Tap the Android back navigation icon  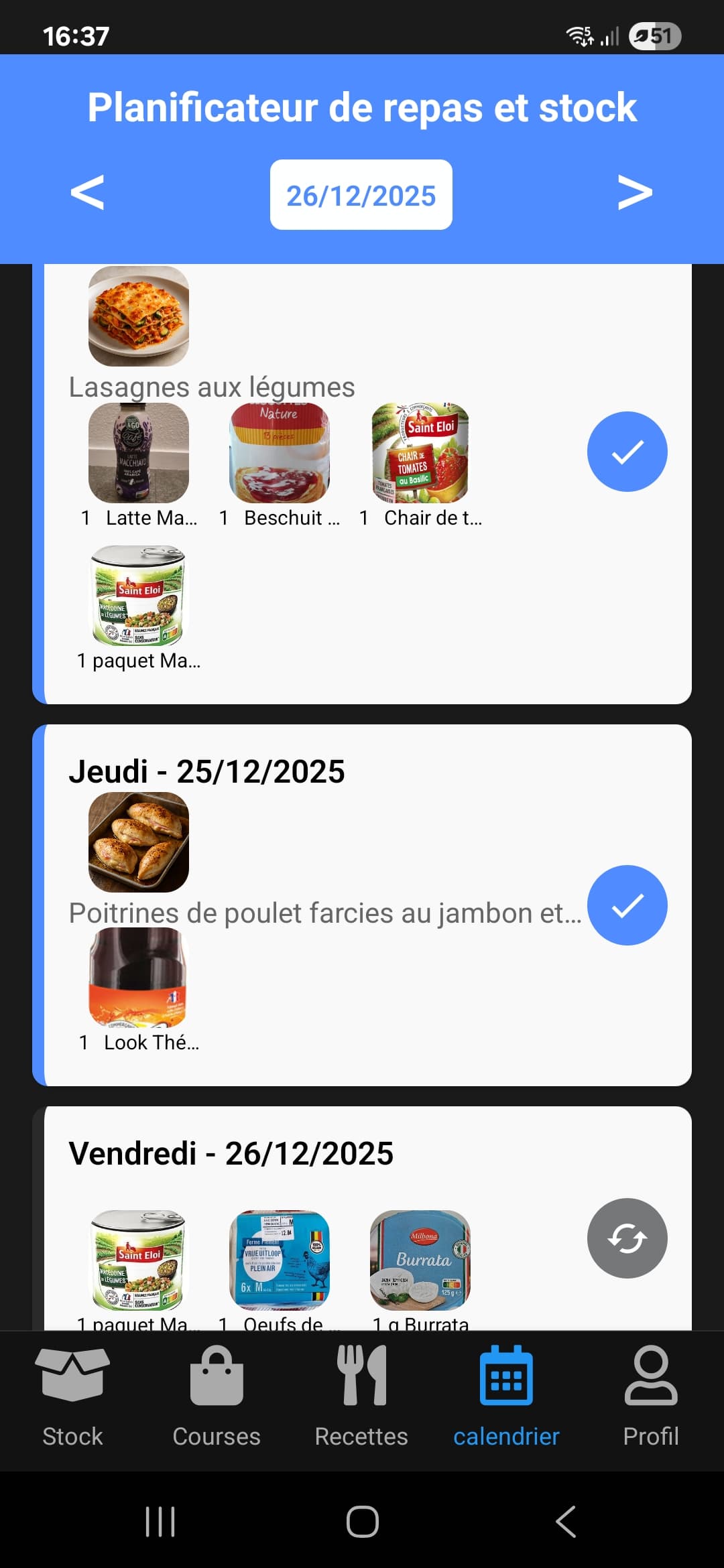click(564, 1522)
